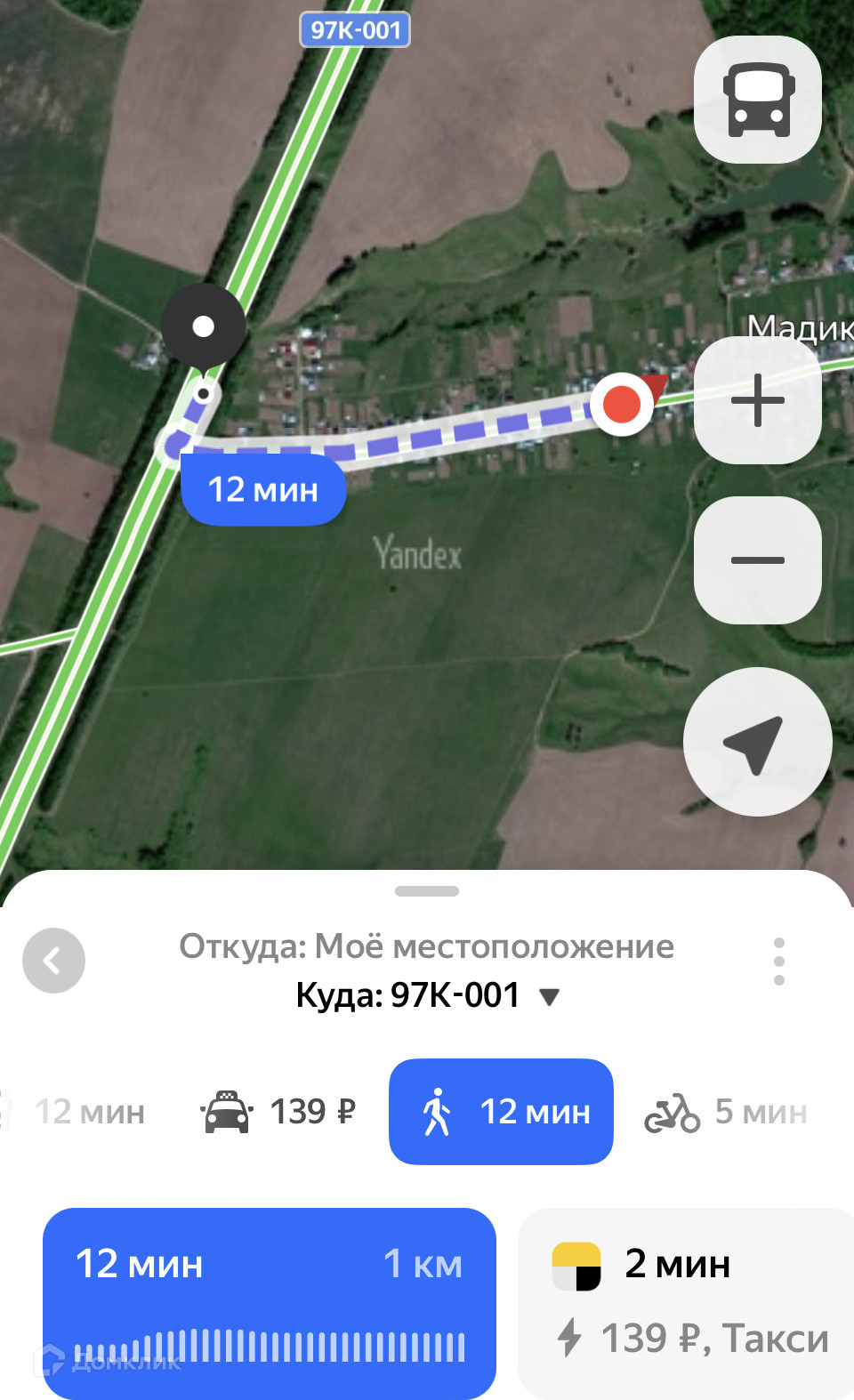Zoom out of the map
Screen dimensions: 854x1400
click(758, 560)
